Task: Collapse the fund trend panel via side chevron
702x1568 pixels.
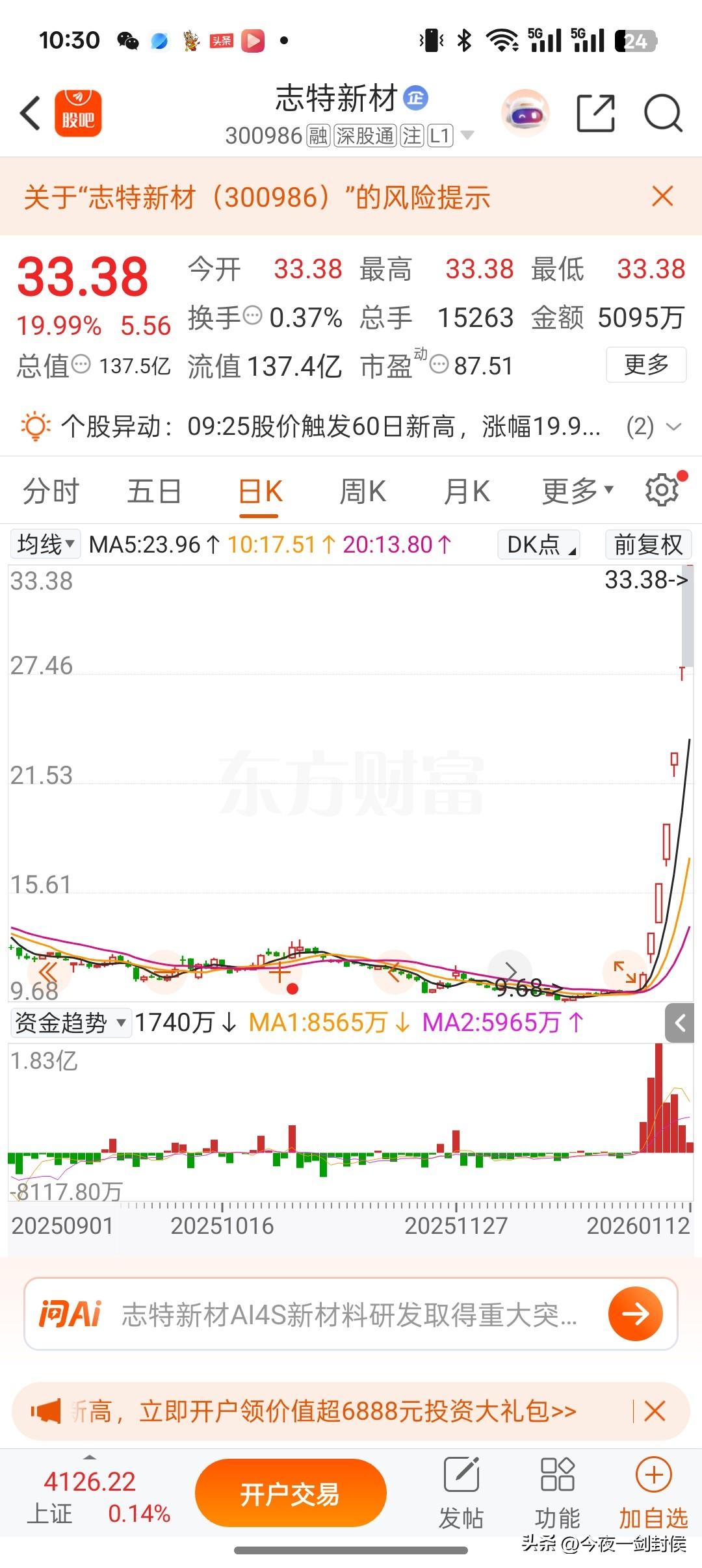Action: coord(680,1024)
